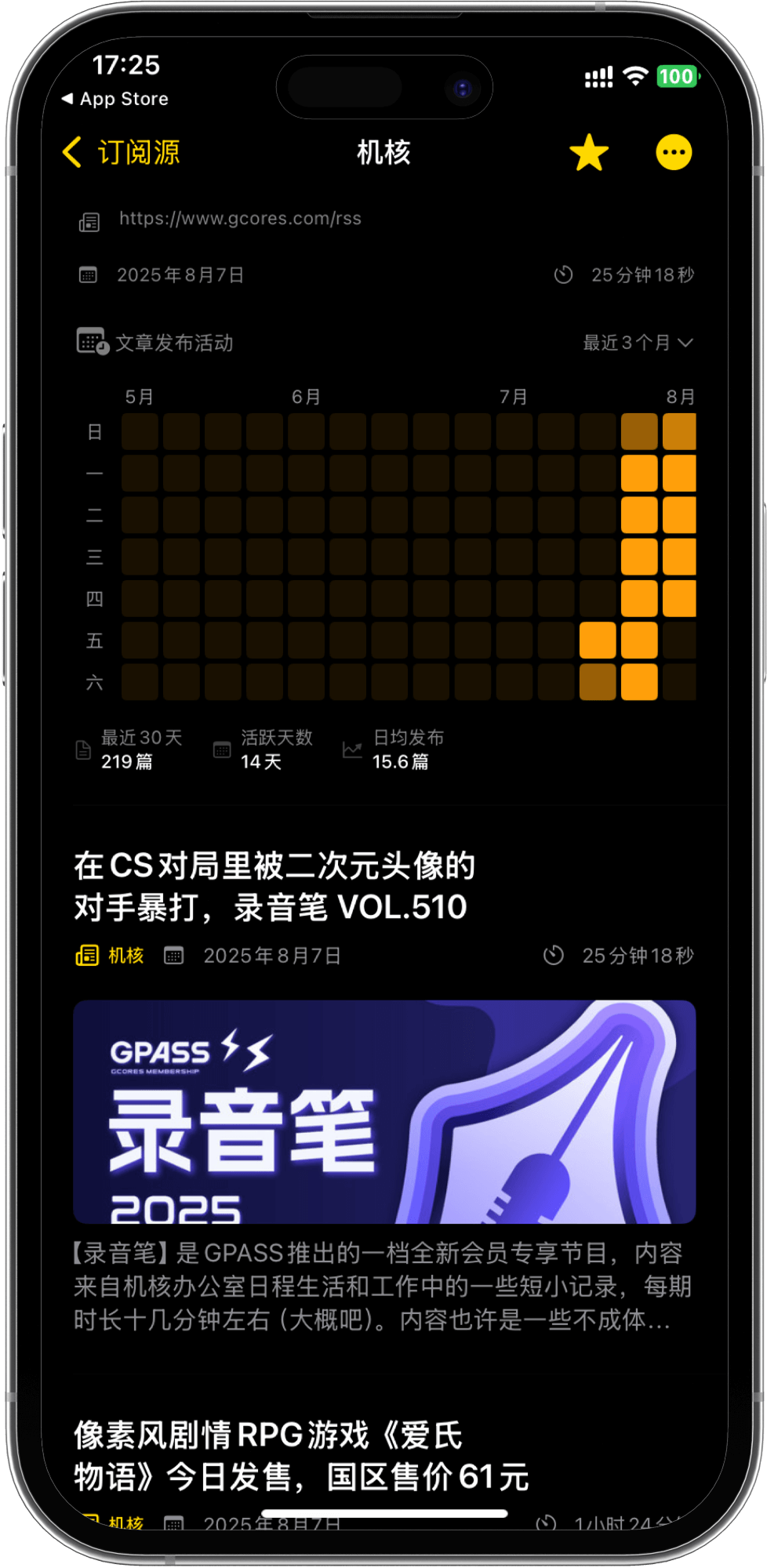
Task: Open the 录音笔 2025 cover image
Action: [x=384, y=1111]
